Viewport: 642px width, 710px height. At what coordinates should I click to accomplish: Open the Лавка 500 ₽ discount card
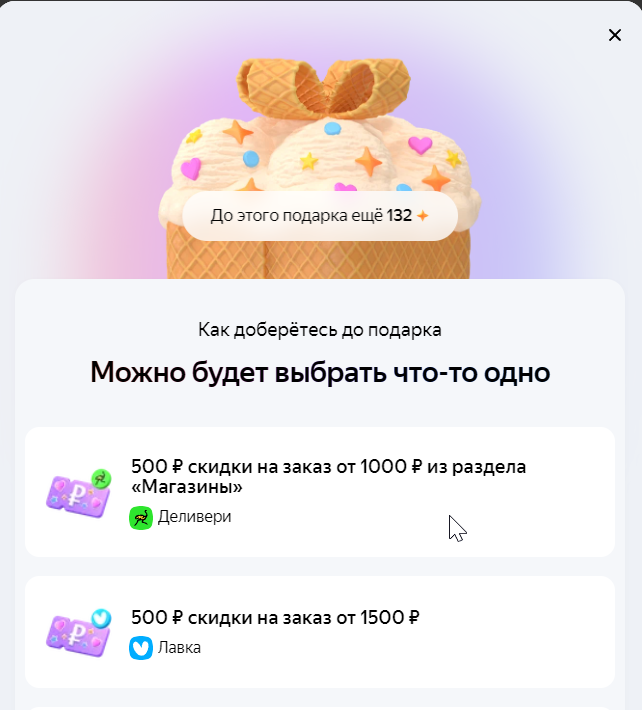pos(320,632)
